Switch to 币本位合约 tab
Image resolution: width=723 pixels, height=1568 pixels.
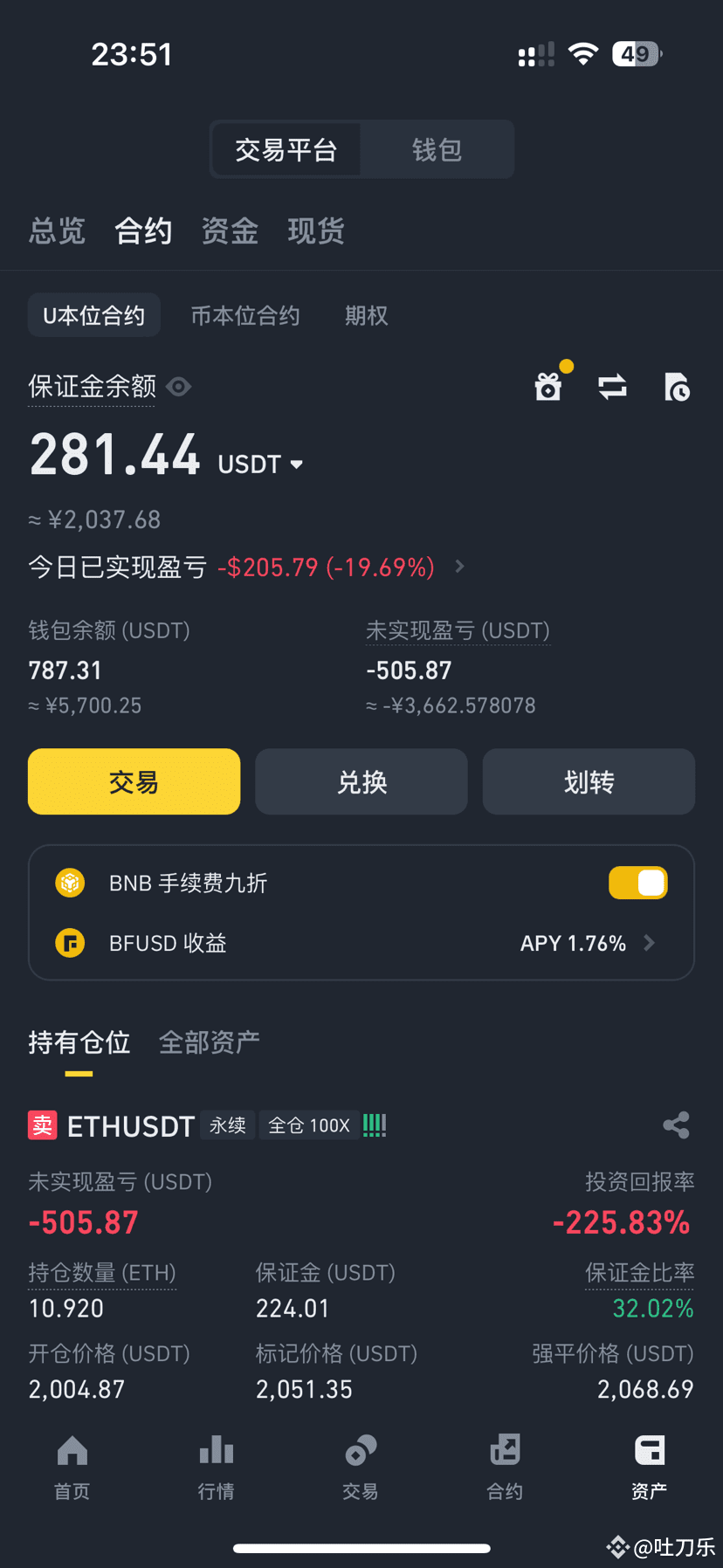(245, 315)
